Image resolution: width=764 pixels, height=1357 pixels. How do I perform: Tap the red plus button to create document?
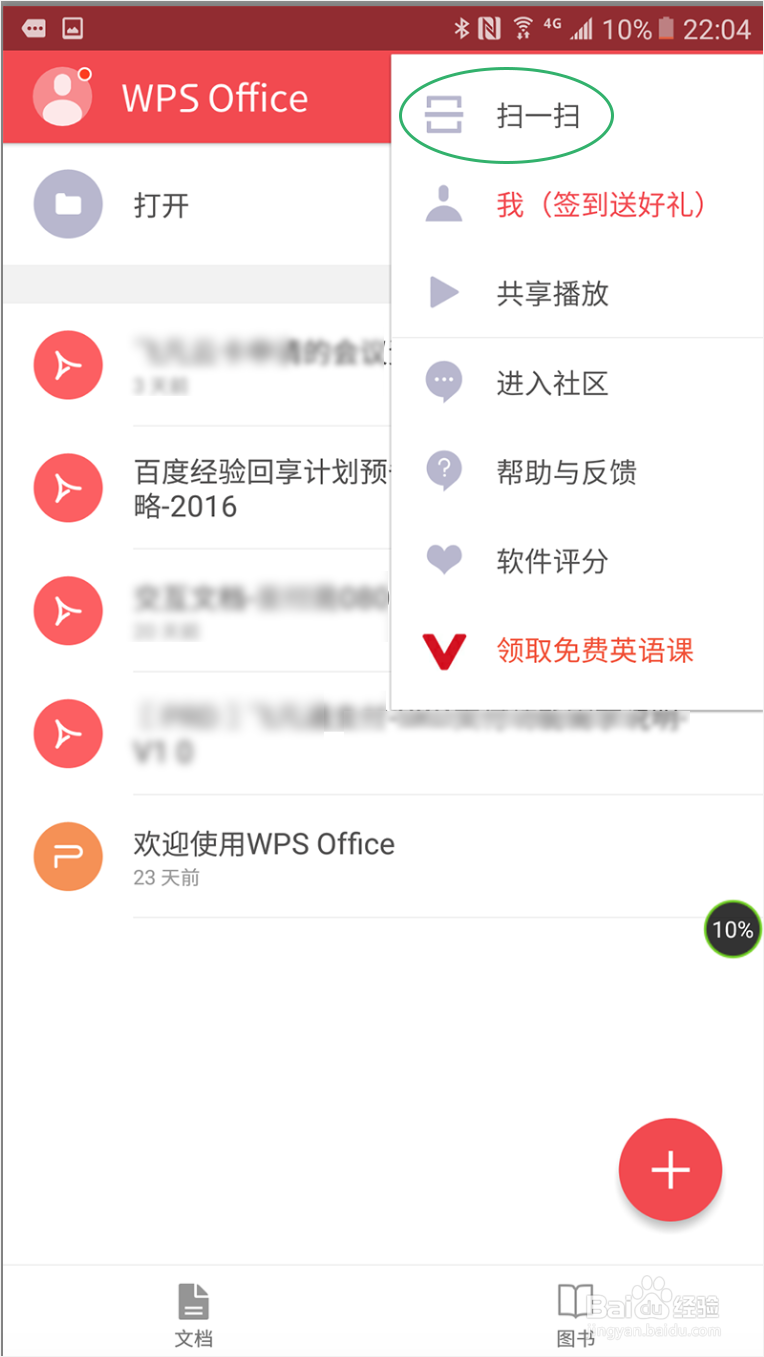click(670, 1169)
